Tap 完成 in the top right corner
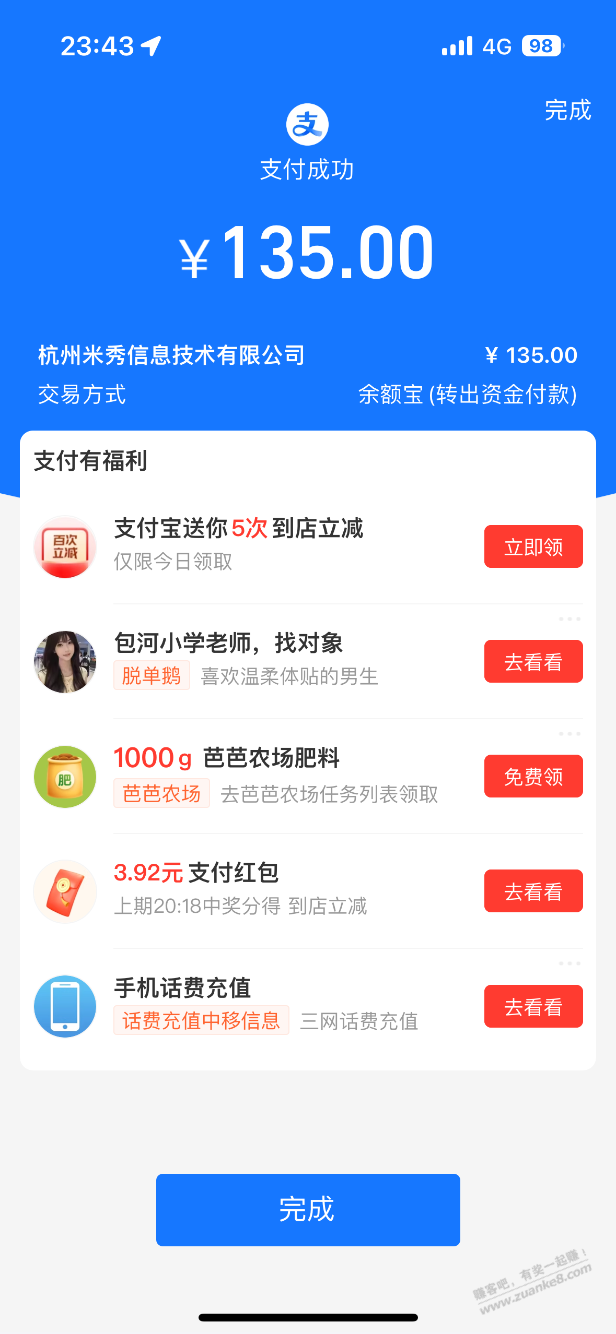This screenshot has height=1334, width=616. coord(568,110)
